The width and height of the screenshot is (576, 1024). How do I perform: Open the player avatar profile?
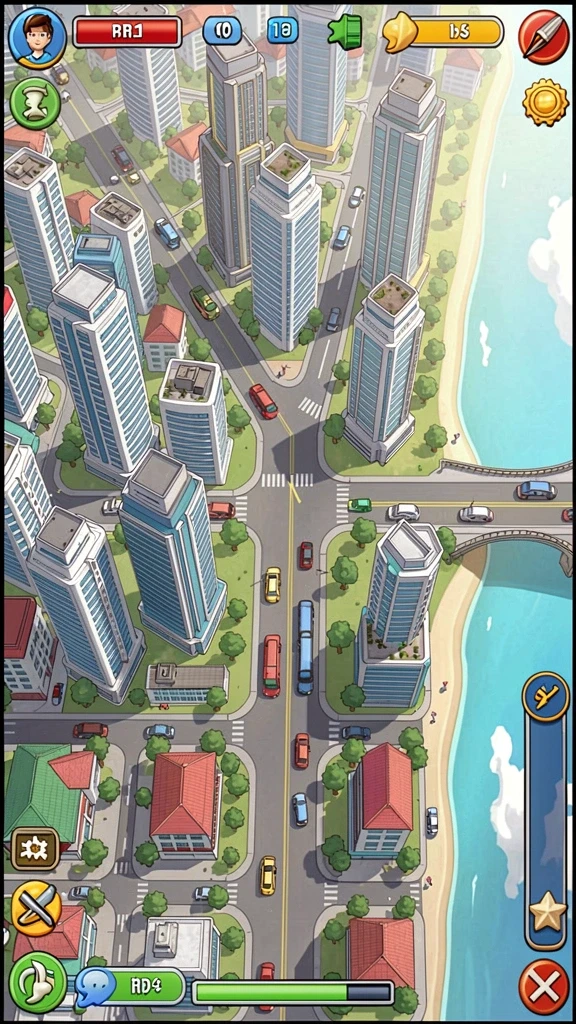click(37, 38)
